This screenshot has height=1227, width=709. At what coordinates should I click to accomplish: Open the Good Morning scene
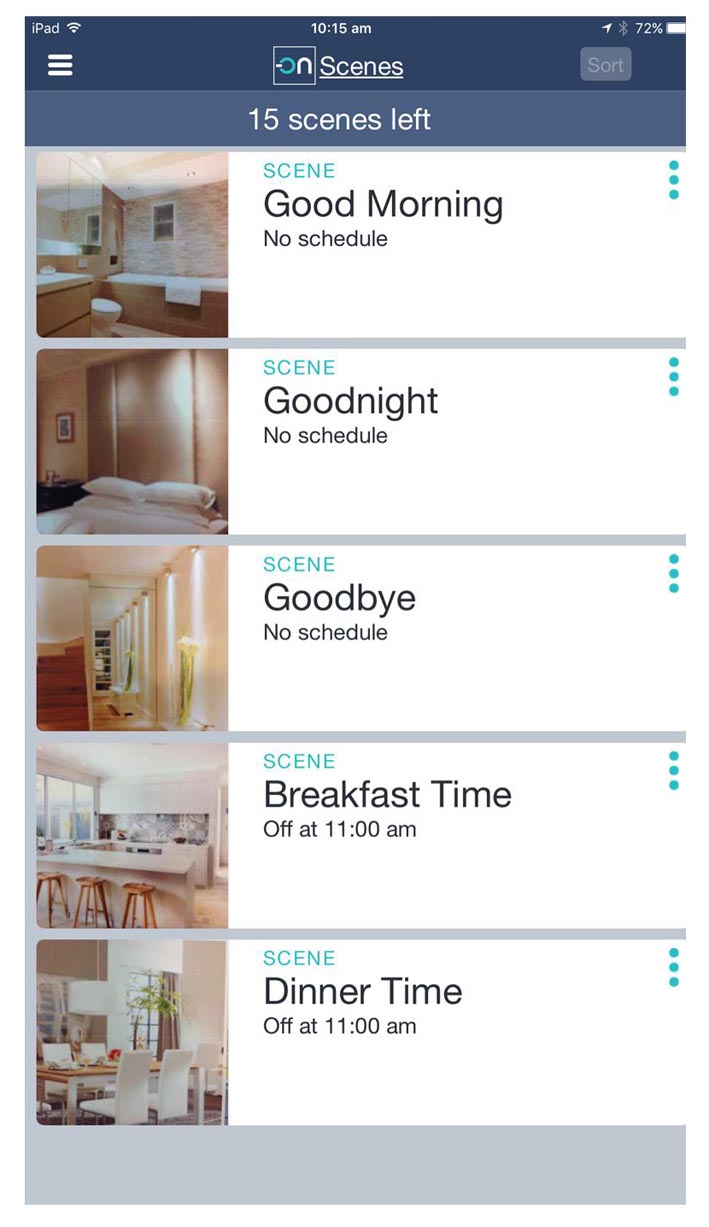[361, 245]
